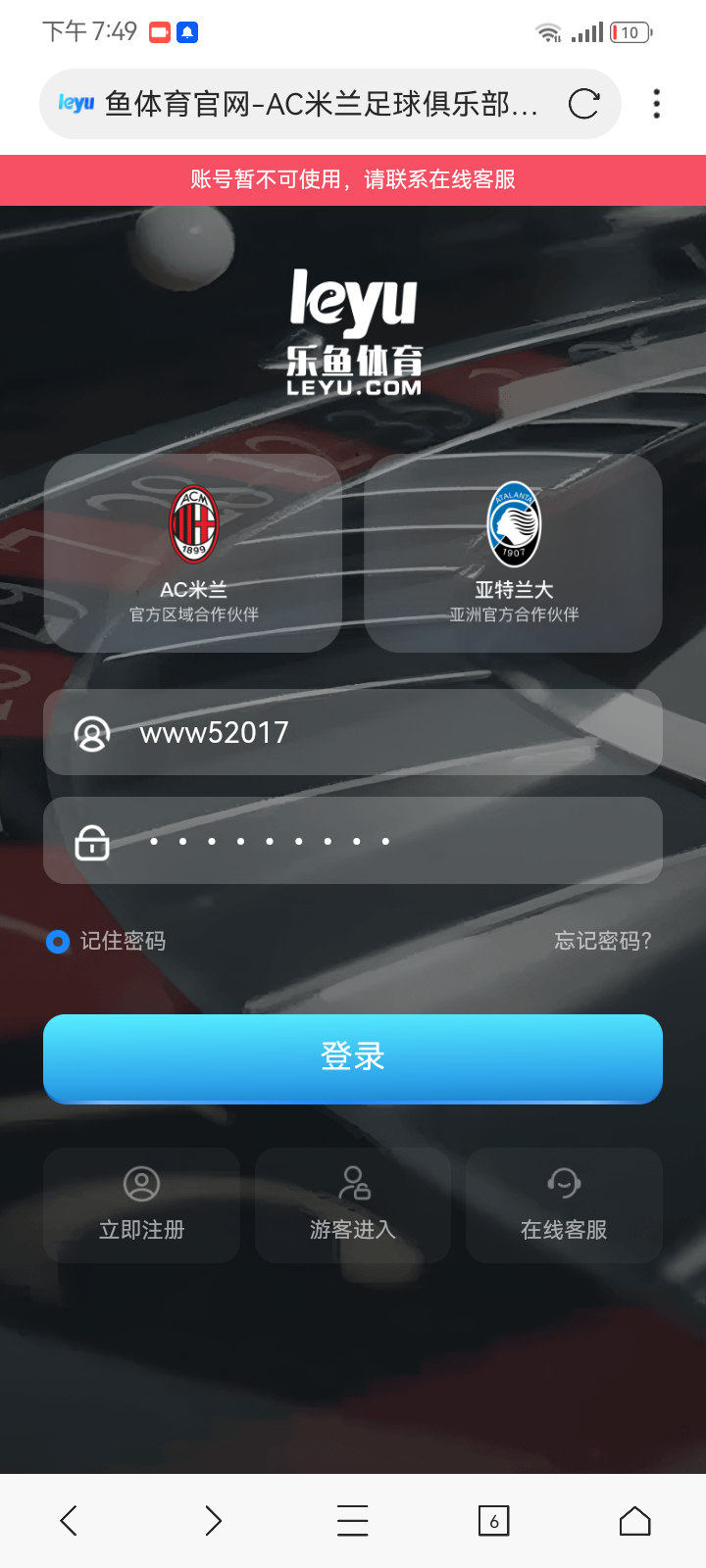Toggle the 记住密码 option
The width and height of the screenshot is (706, 1568).
pyautogui.click(x=58, y=942)
